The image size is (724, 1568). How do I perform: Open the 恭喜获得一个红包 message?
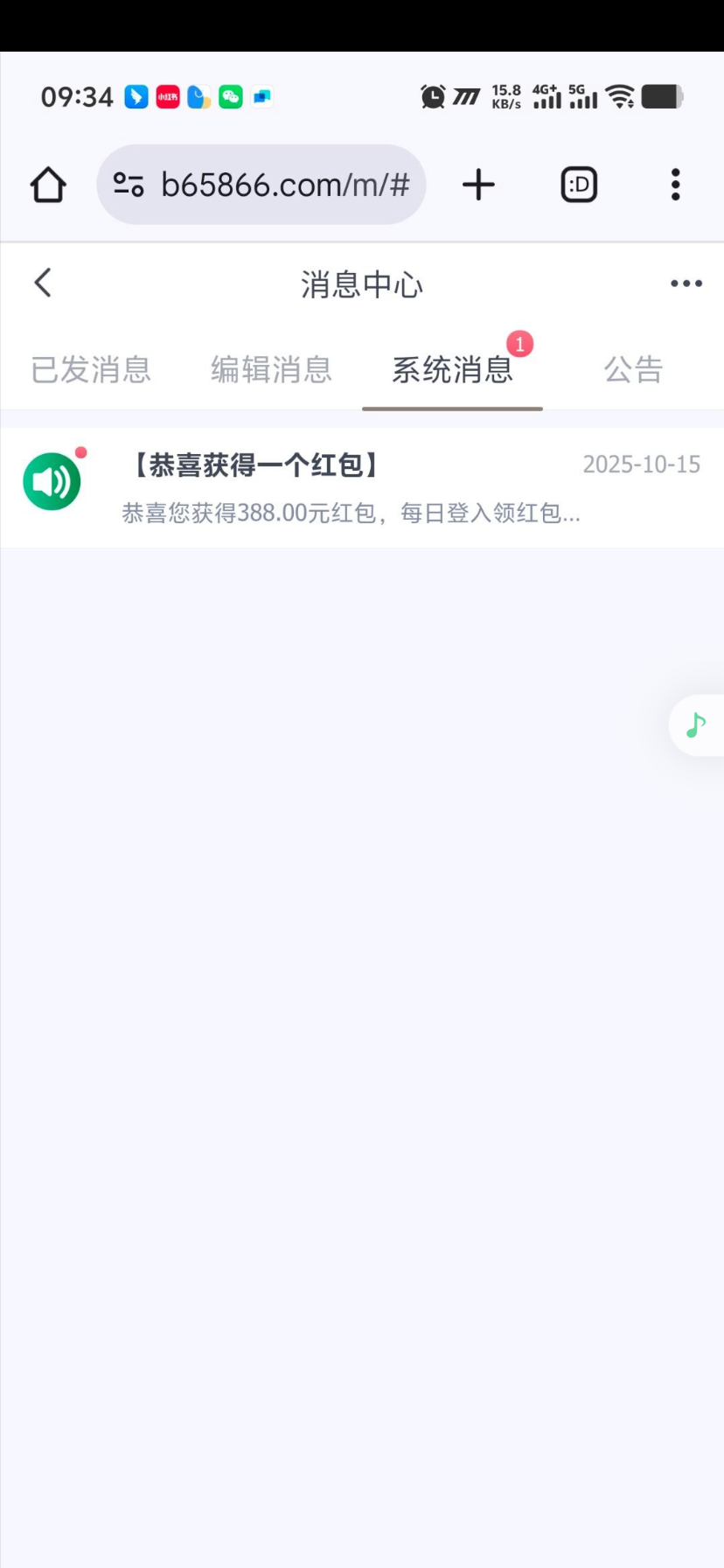tap(362, 487)
